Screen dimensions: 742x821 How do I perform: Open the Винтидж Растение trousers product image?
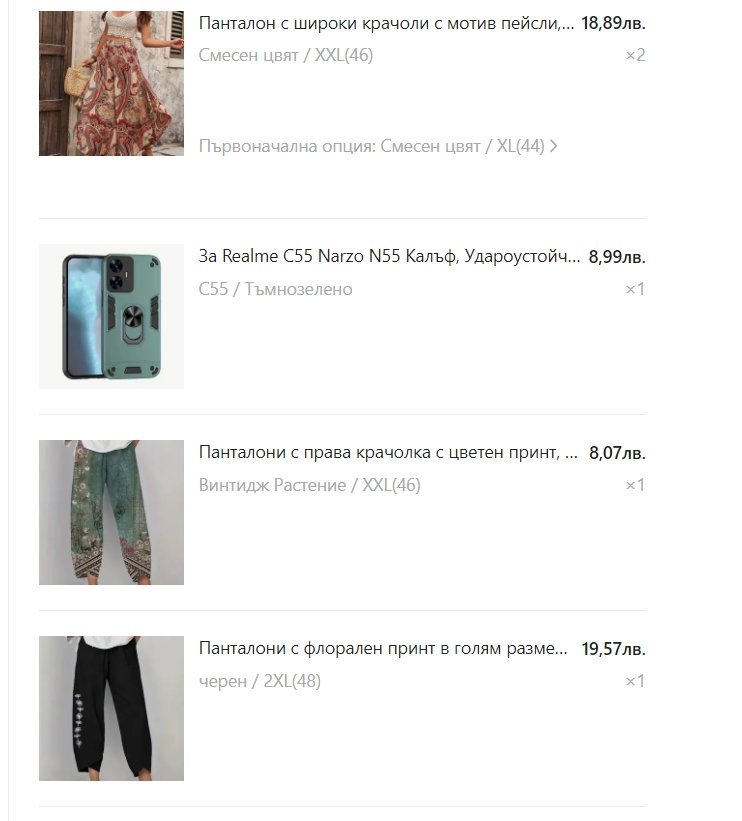click(x=111, y=512)
